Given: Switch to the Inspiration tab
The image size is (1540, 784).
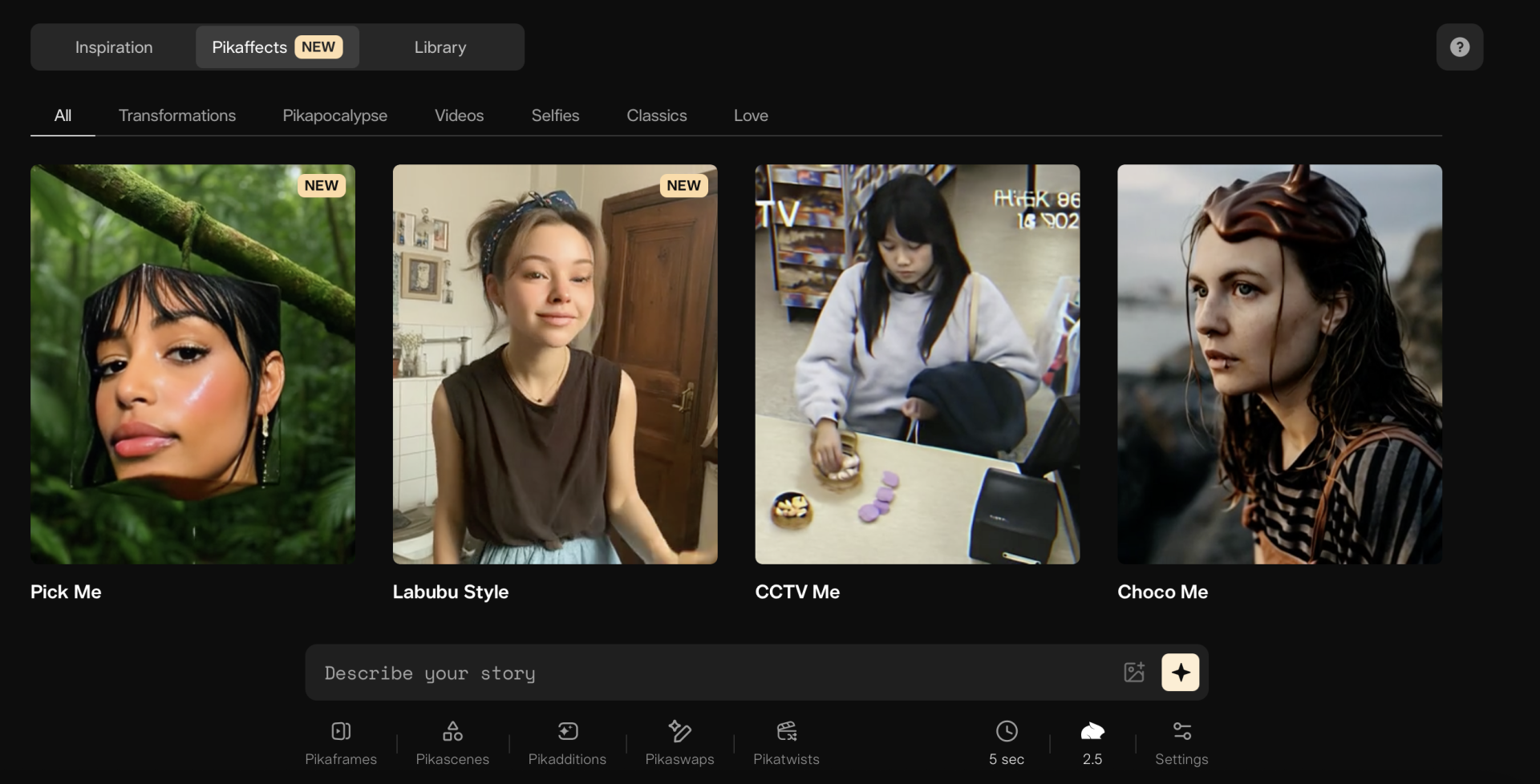Looking at the screenshot, I should point(114,47).
